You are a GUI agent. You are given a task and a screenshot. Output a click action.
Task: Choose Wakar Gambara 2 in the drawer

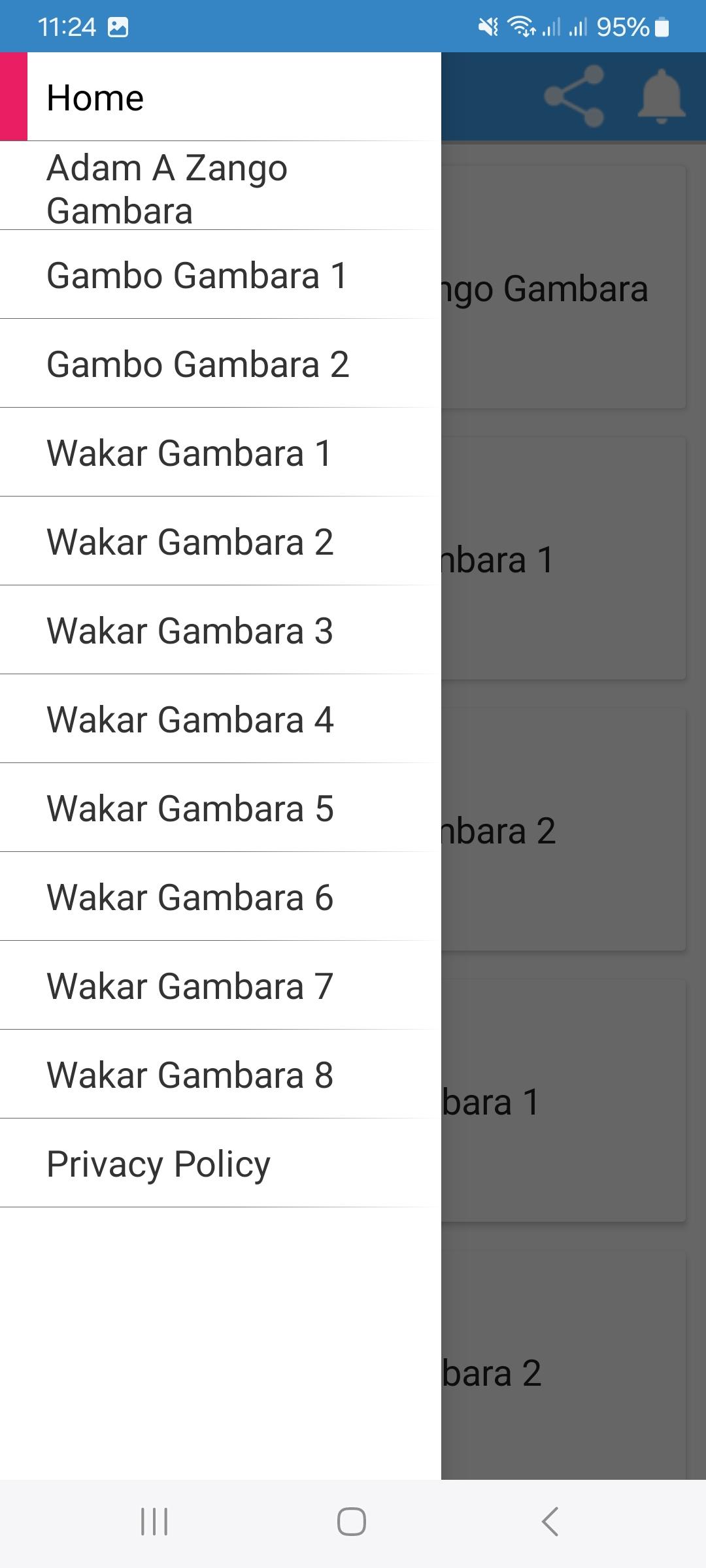pos(220,541)
